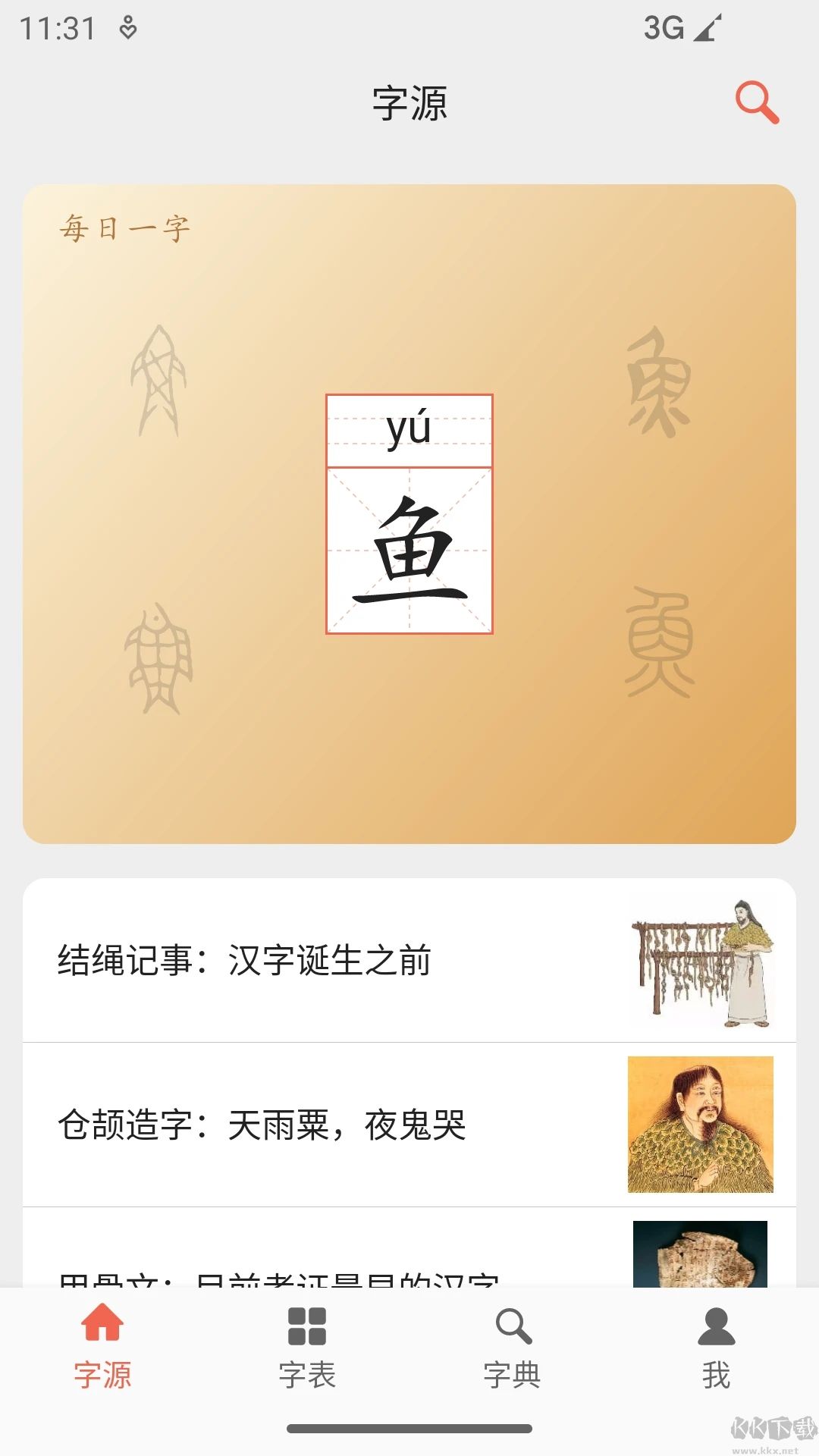Tap the pinyin yú label above 鱼
Image resolution: width=819 pixels, height=1456 pixels.
click(409, 427)
